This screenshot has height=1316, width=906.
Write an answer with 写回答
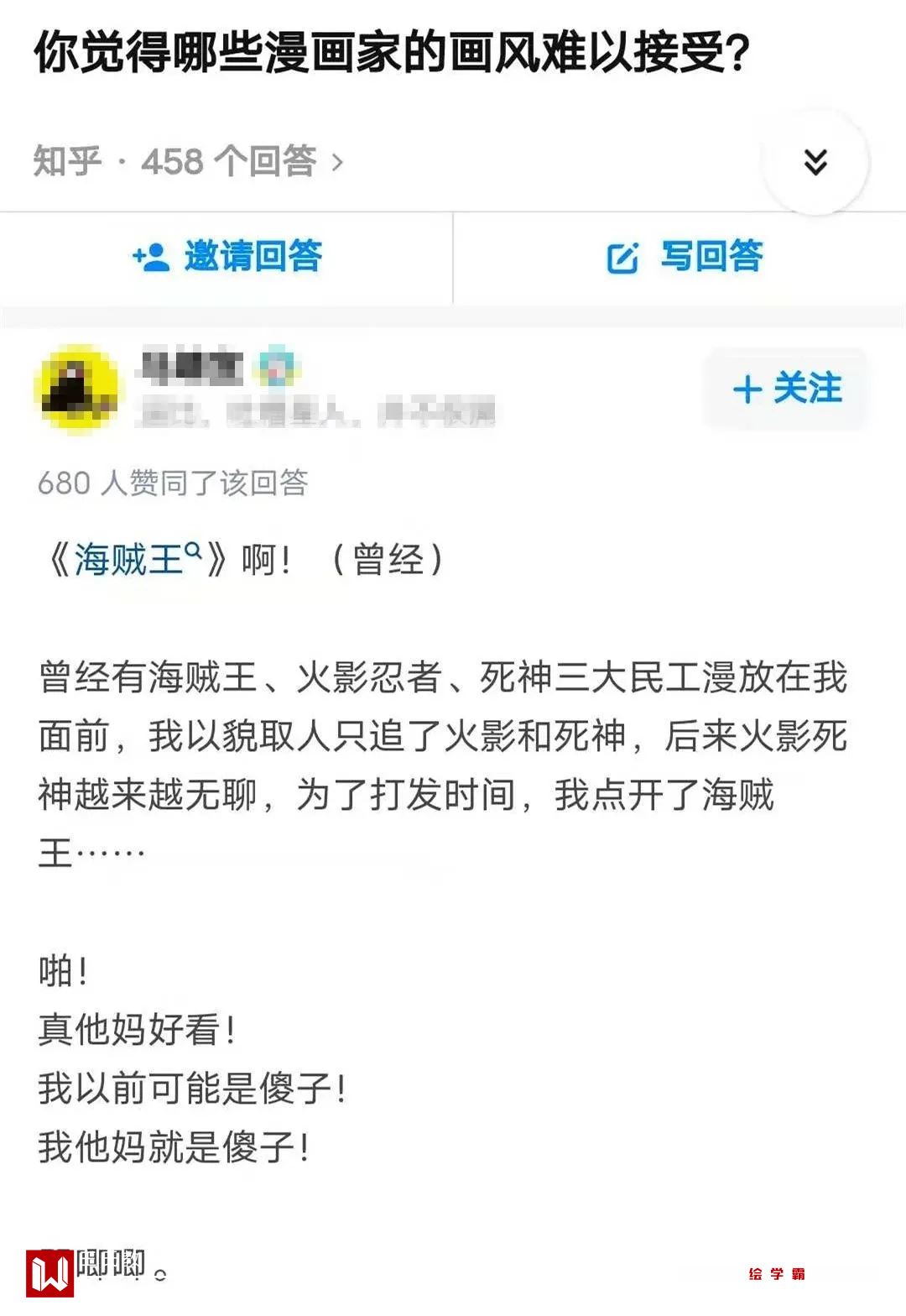pyautogui.click(x=684, y=257)
